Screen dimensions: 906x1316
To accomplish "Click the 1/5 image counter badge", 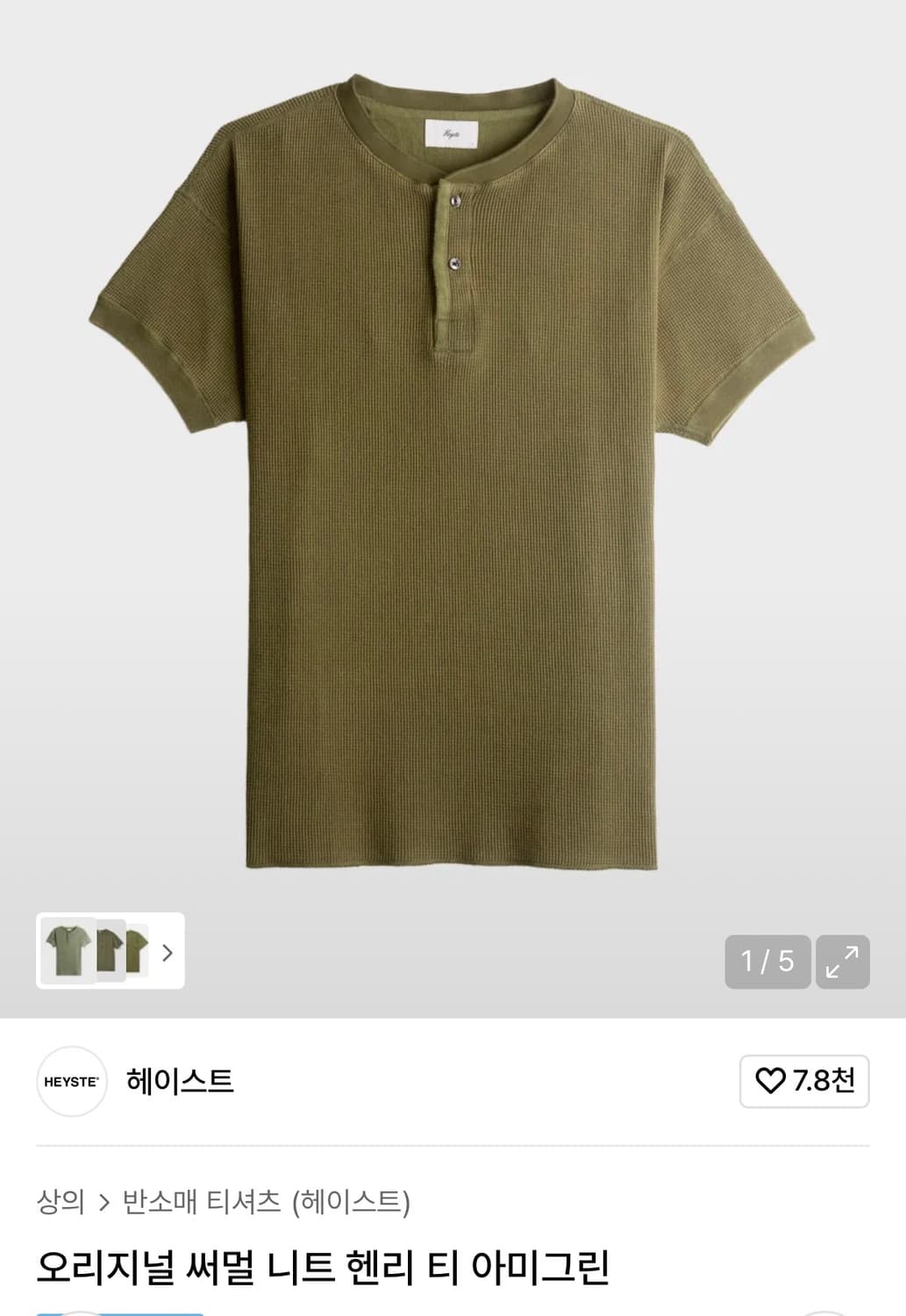I will 767,962.
